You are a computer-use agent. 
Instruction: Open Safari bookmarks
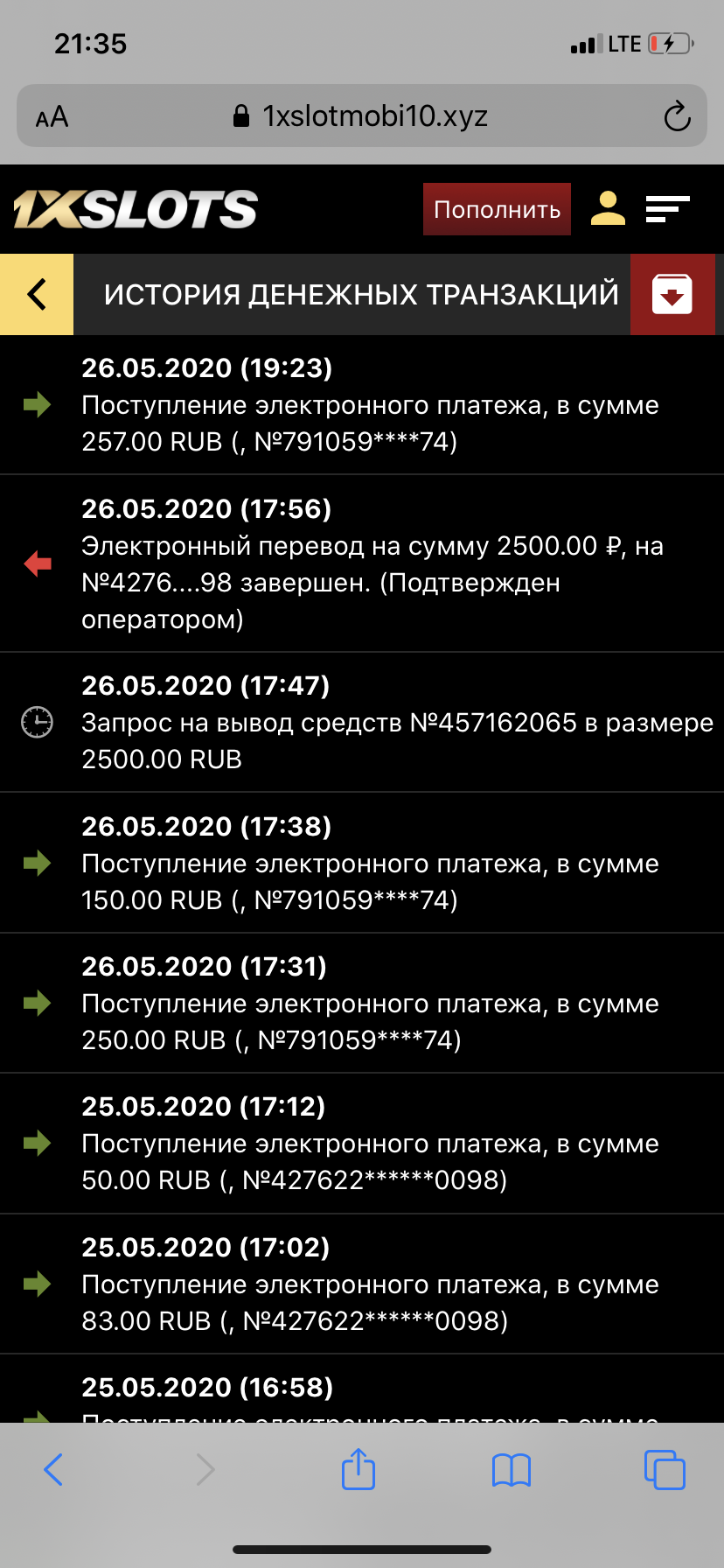512,1469
